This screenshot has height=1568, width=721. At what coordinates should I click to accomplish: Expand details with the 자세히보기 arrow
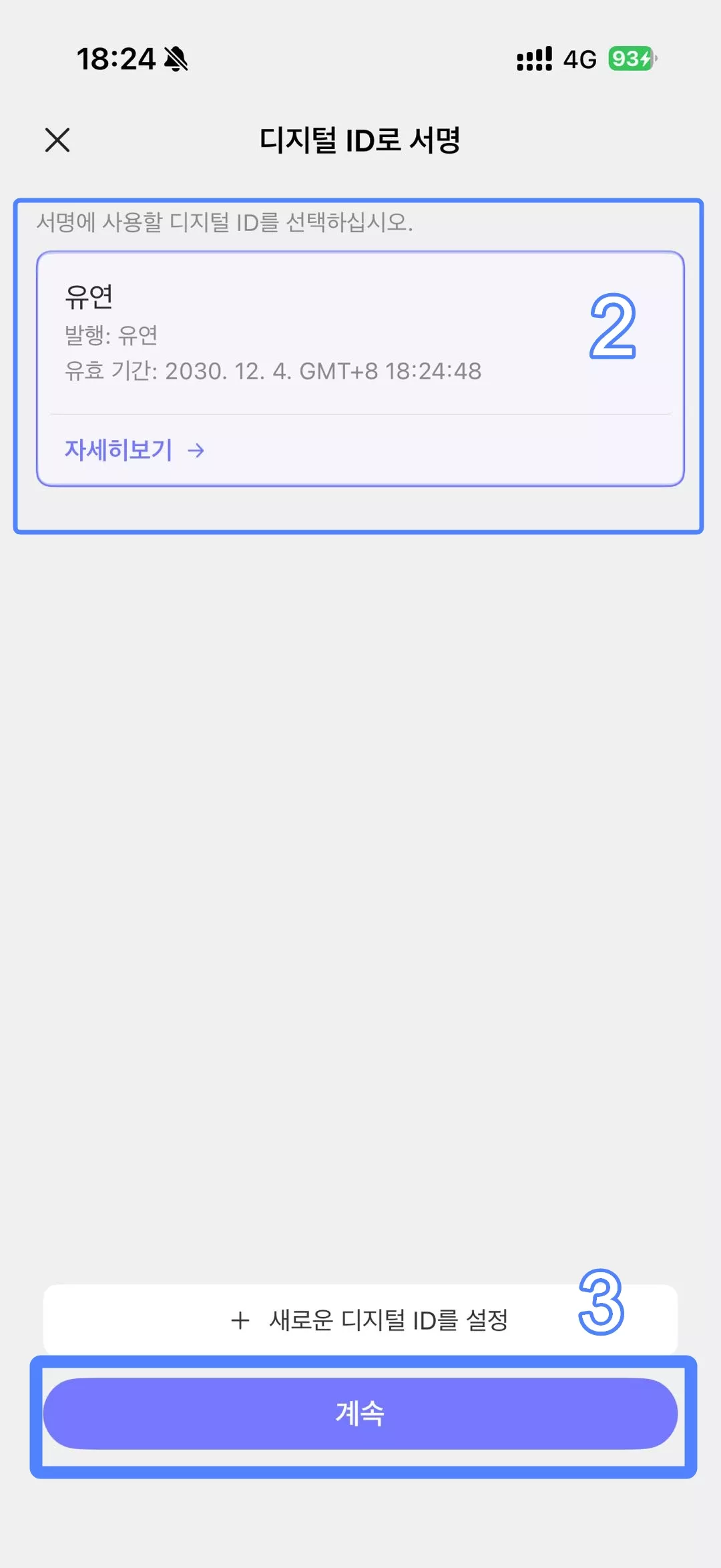coord(197,450)
